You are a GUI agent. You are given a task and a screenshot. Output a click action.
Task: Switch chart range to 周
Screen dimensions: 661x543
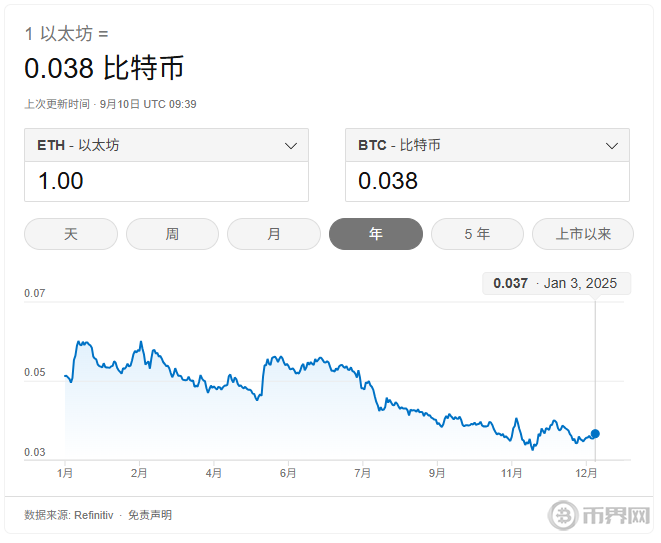click(x=172, y=234)
